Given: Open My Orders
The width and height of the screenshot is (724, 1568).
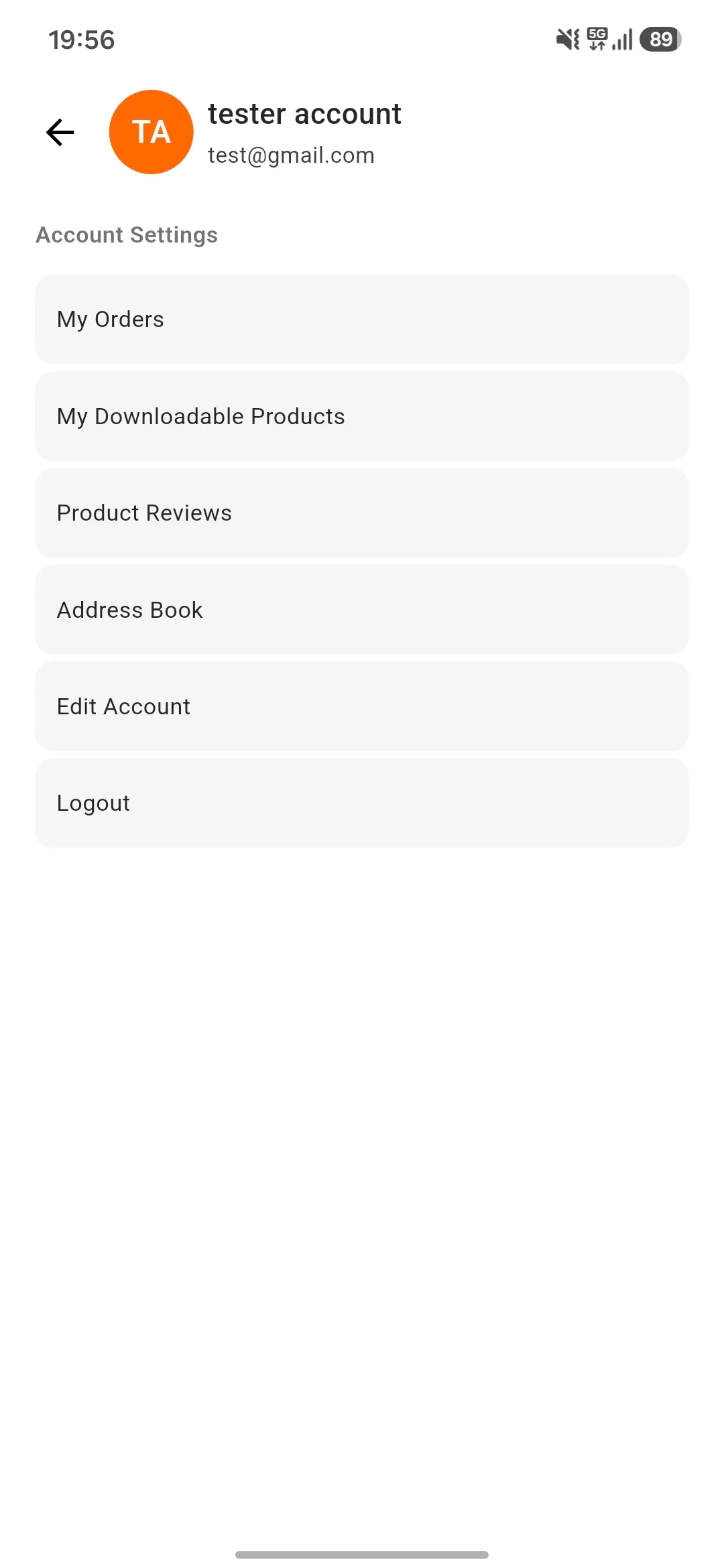Looking at the screenshot, I should pos(362,319).
